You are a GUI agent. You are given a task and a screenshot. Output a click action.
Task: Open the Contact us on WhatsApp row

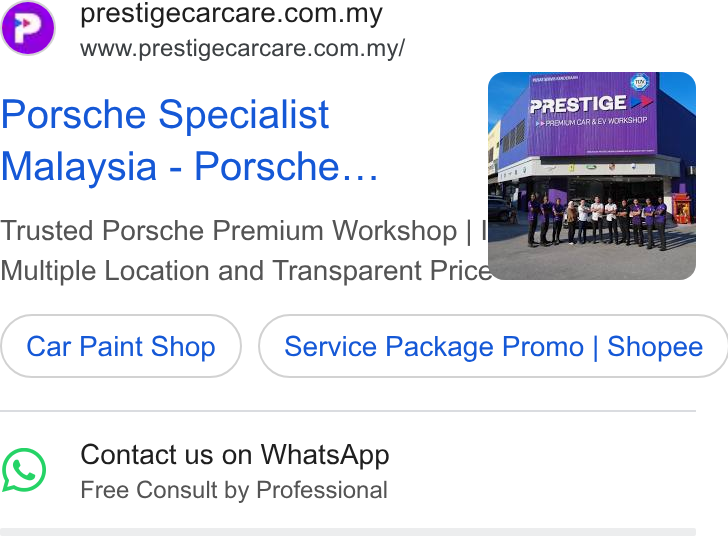[348, 471]
